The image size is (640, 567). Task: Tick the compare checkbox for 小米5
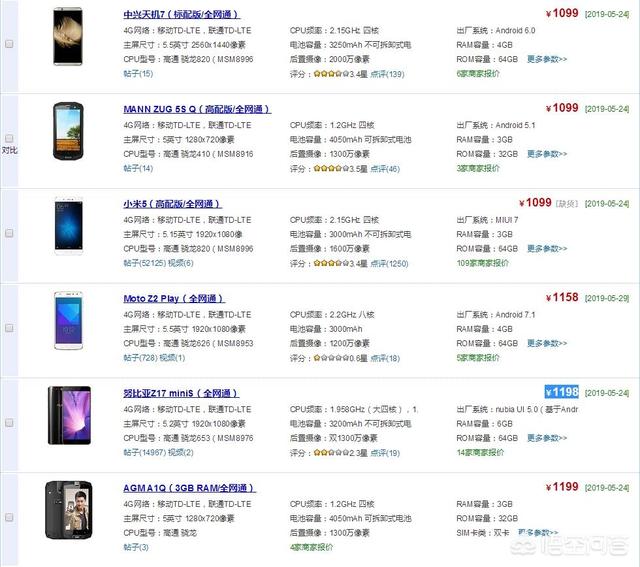pyautogui.click(x=9, y=233)
